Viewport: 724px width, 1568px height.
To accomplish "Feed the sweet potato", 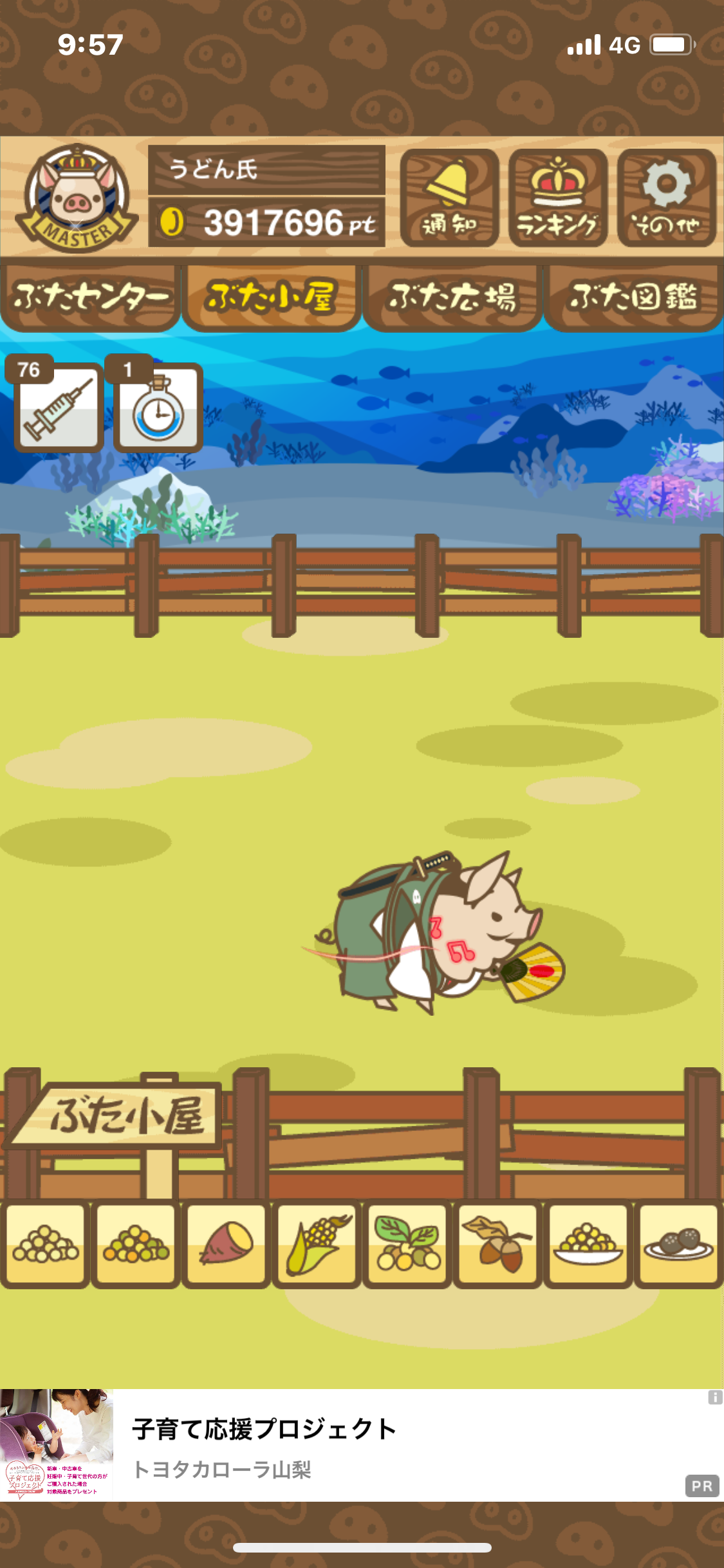I will [227, 1244].
